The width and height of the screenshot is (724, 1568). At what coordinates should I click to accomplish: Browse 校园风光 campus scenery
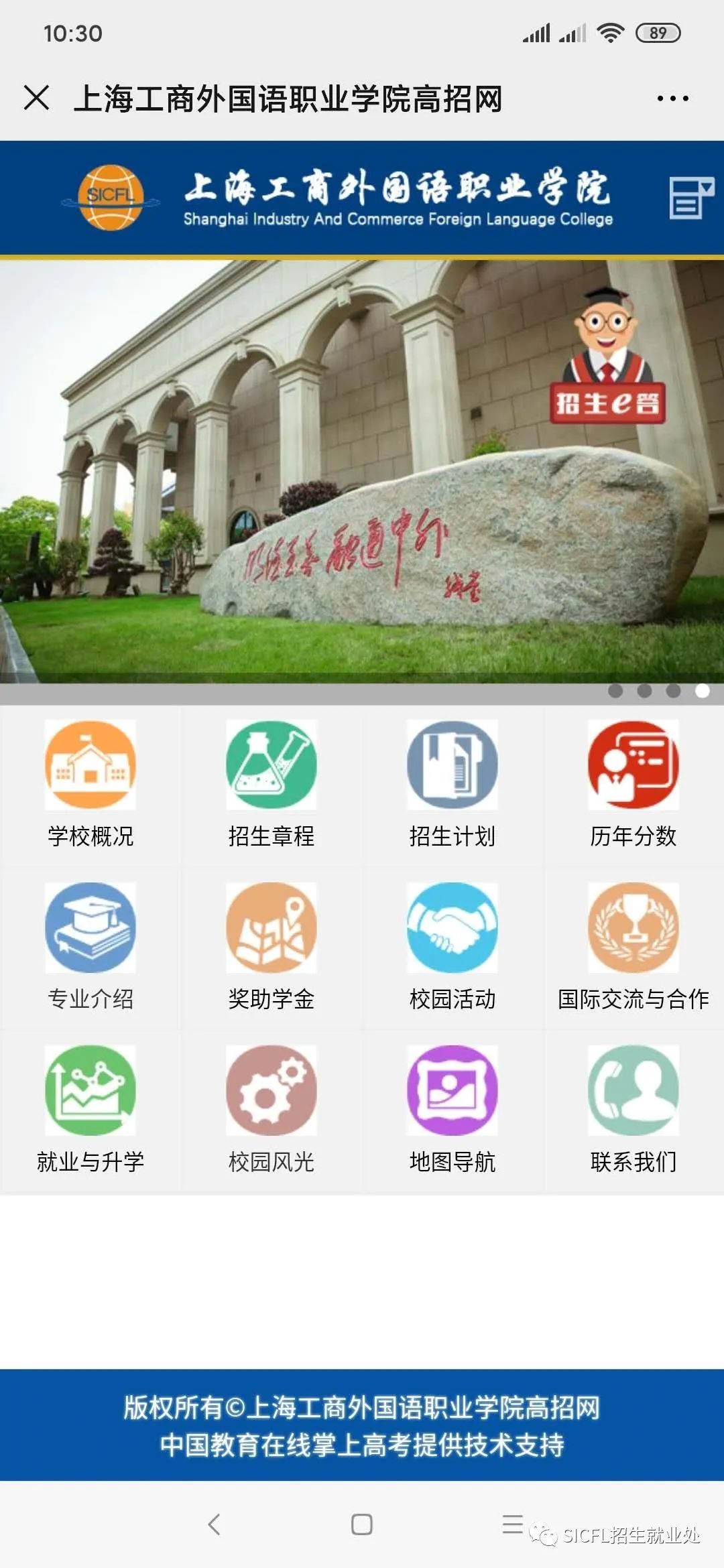271,1109
